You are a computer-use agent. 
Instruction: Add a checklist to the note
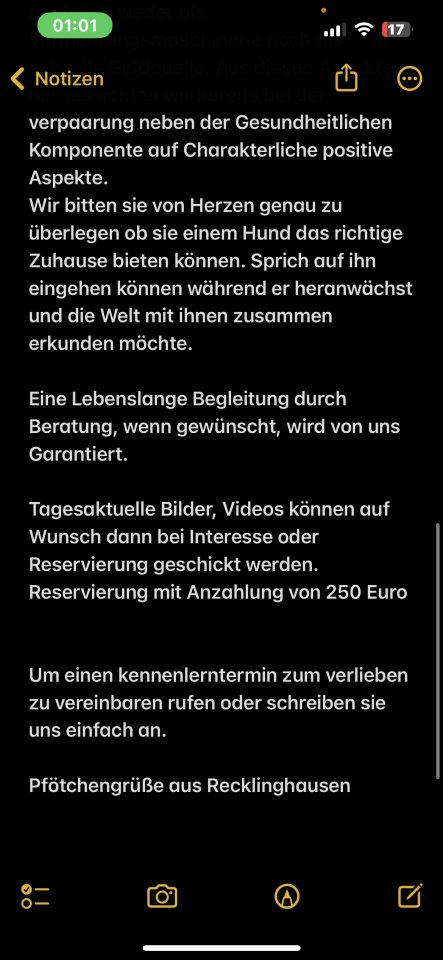[35, 896]
